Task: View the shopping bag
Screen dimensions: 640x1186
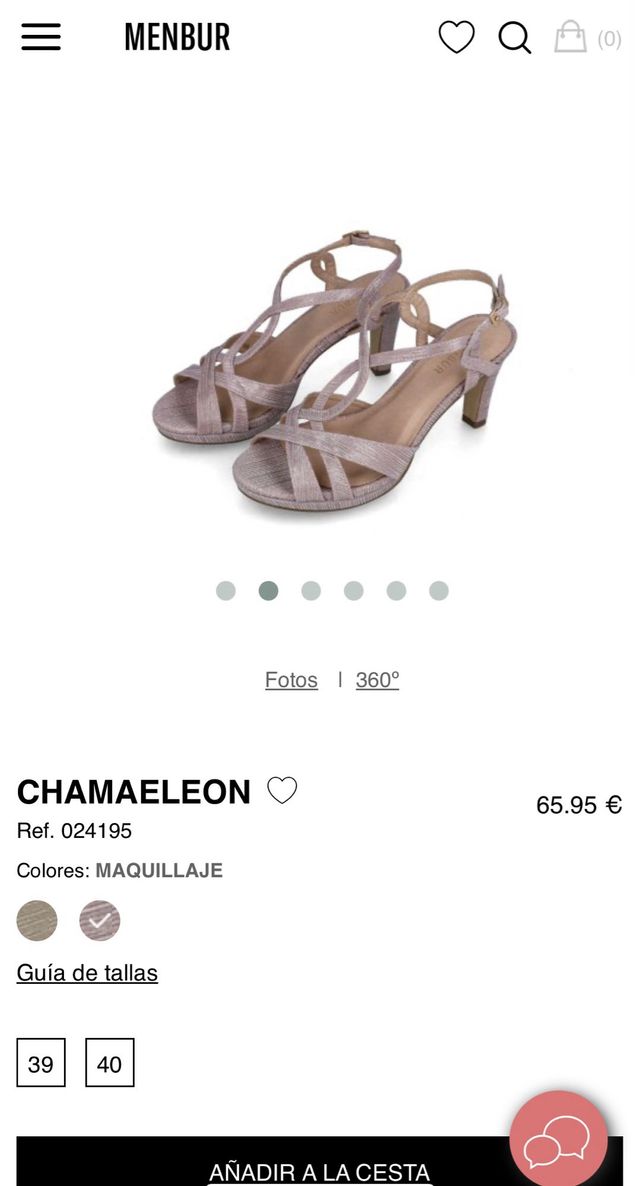Action: point(571,38)
